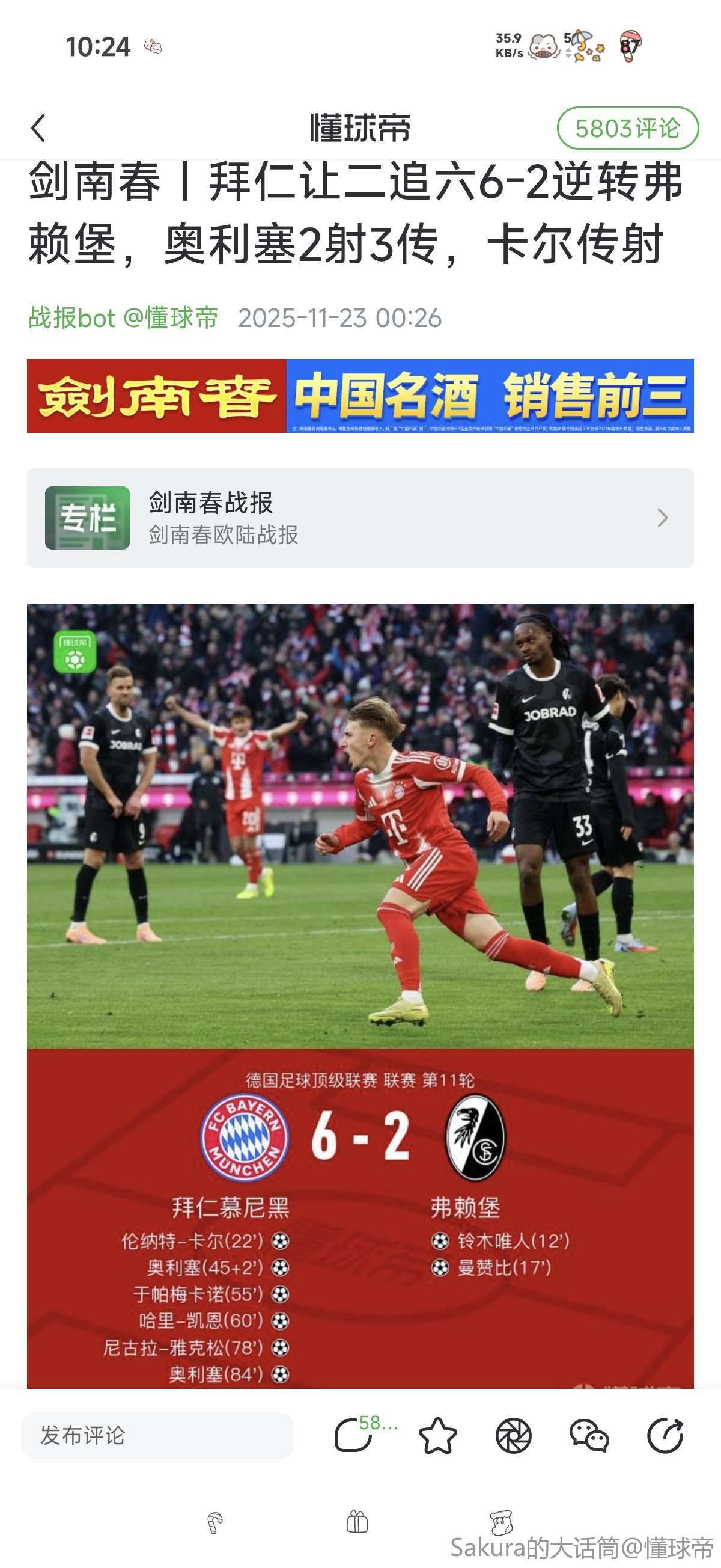Share the article via WeChat
Image resolution: width=721 pixels, height=1568 pixels.
click(589, 1435)
